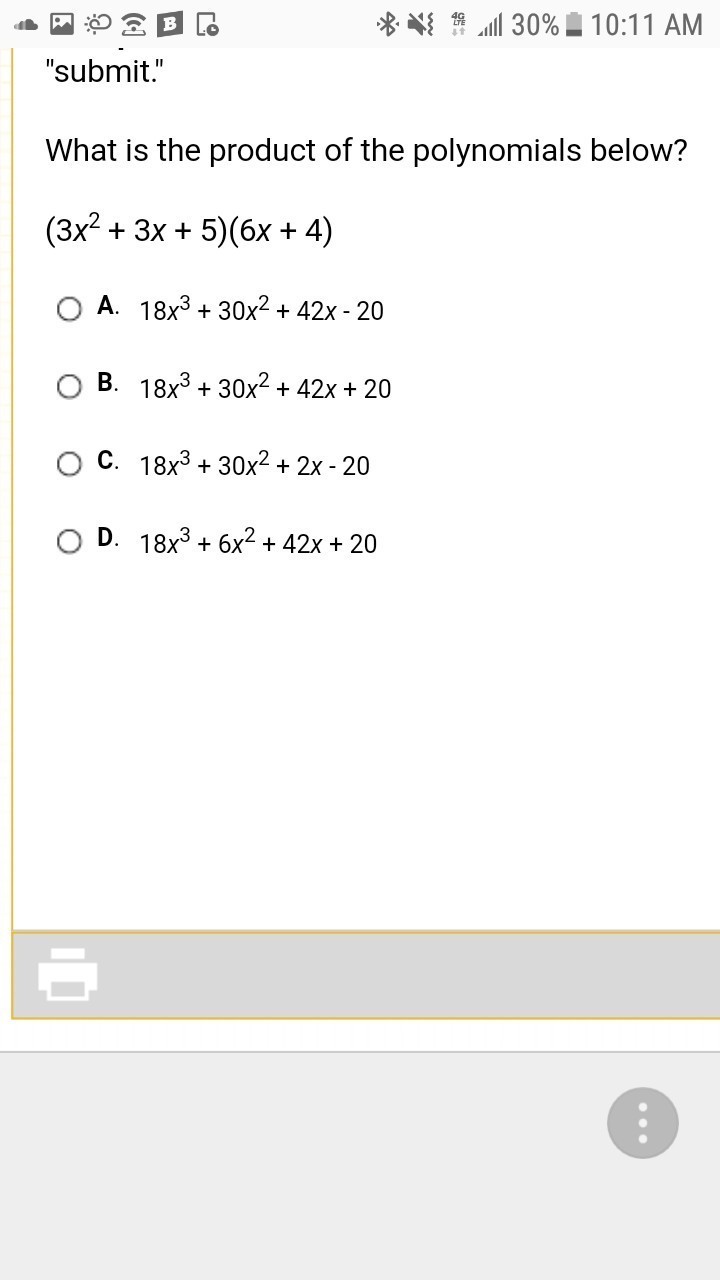
Task: Open the three-dot floating menu
Action: (x=642, y=1123)
